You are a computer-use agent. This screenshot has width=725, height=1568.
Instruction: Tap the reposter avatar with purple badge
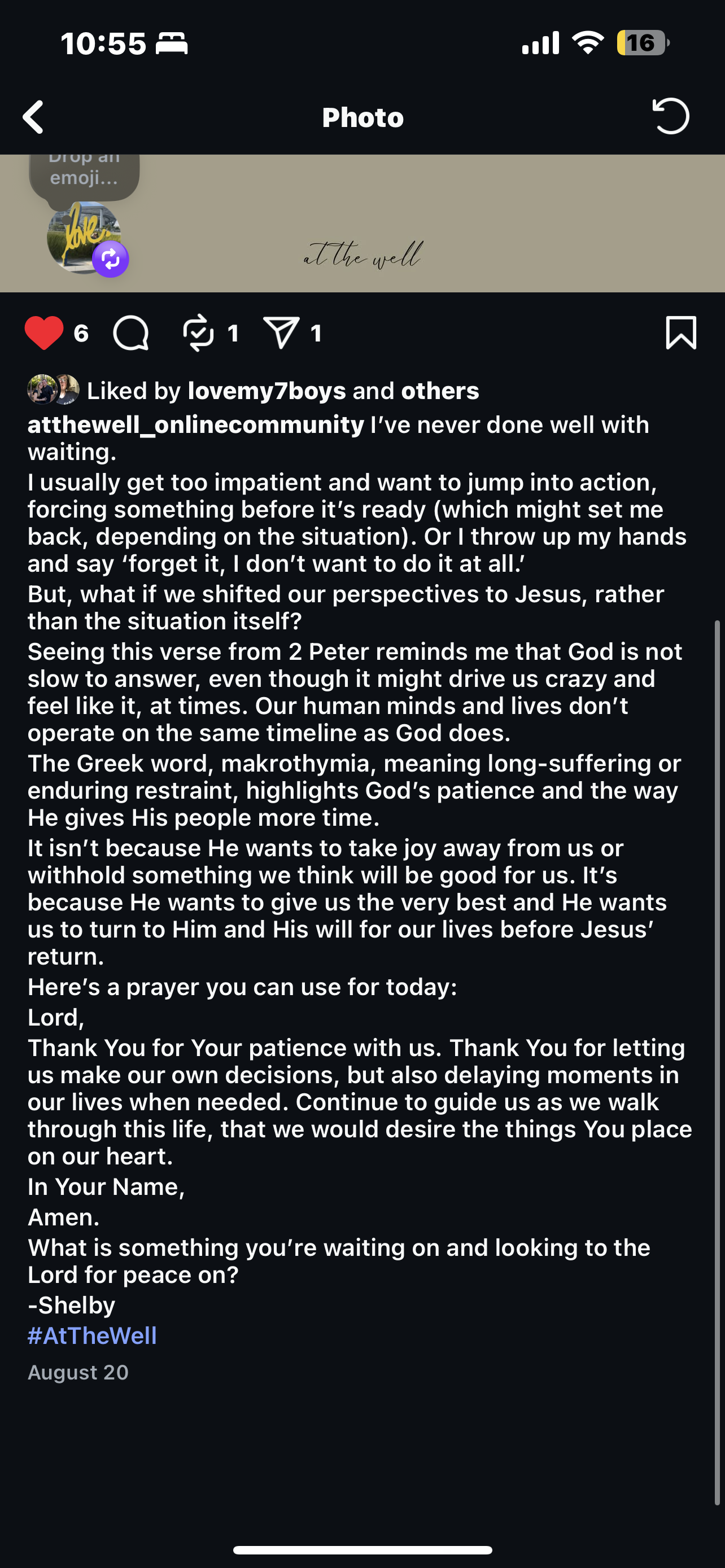(x=85, y=239)
